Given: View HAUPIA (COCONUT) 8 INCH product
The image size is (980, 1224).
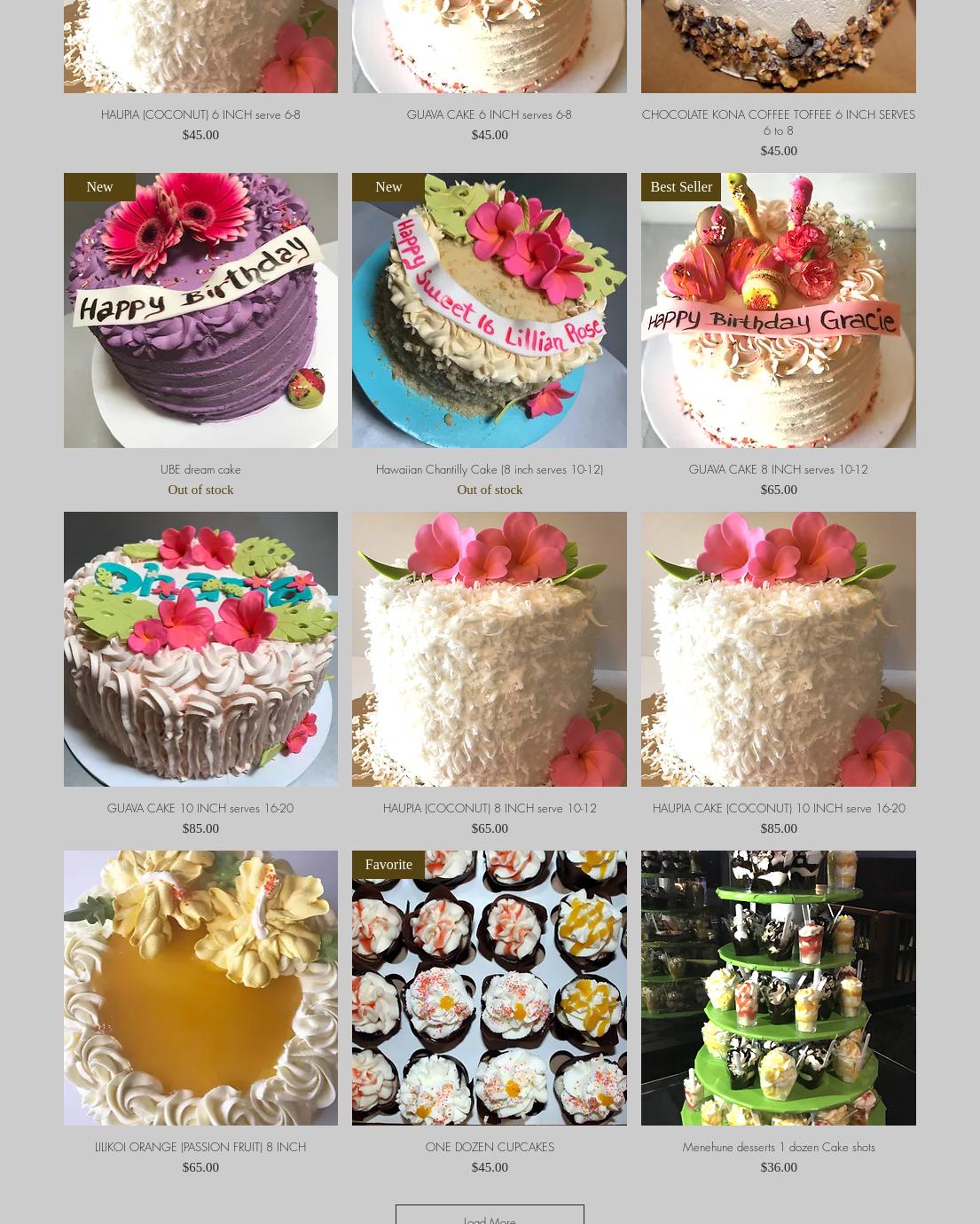Looking at the screenshot, I should click(x=489, y=808).
